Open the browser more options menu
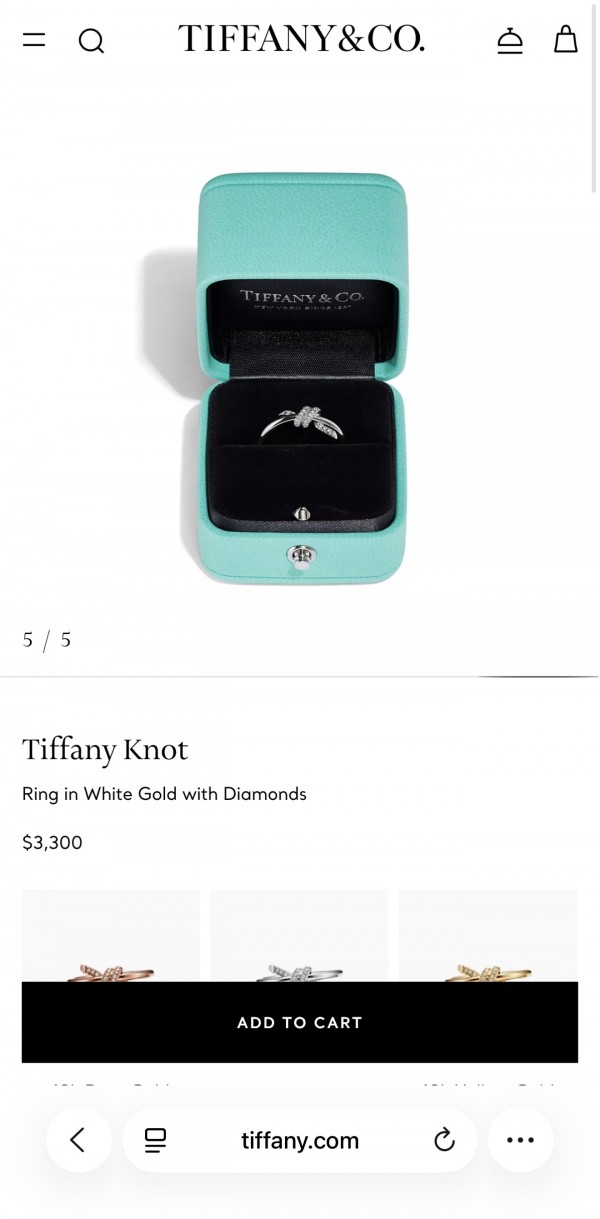 point(520,1140)
